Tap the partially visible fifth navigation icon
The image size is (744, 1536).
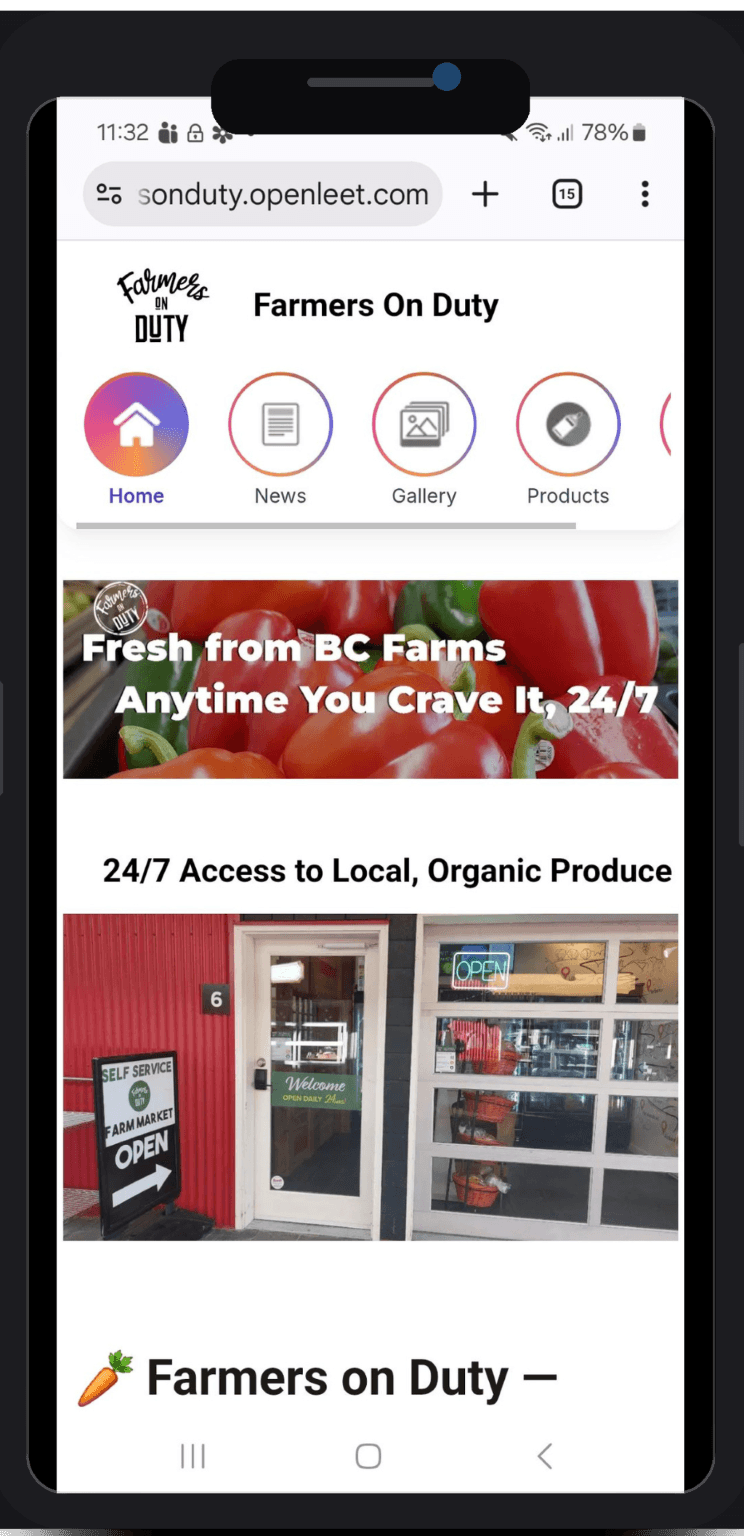672,424
